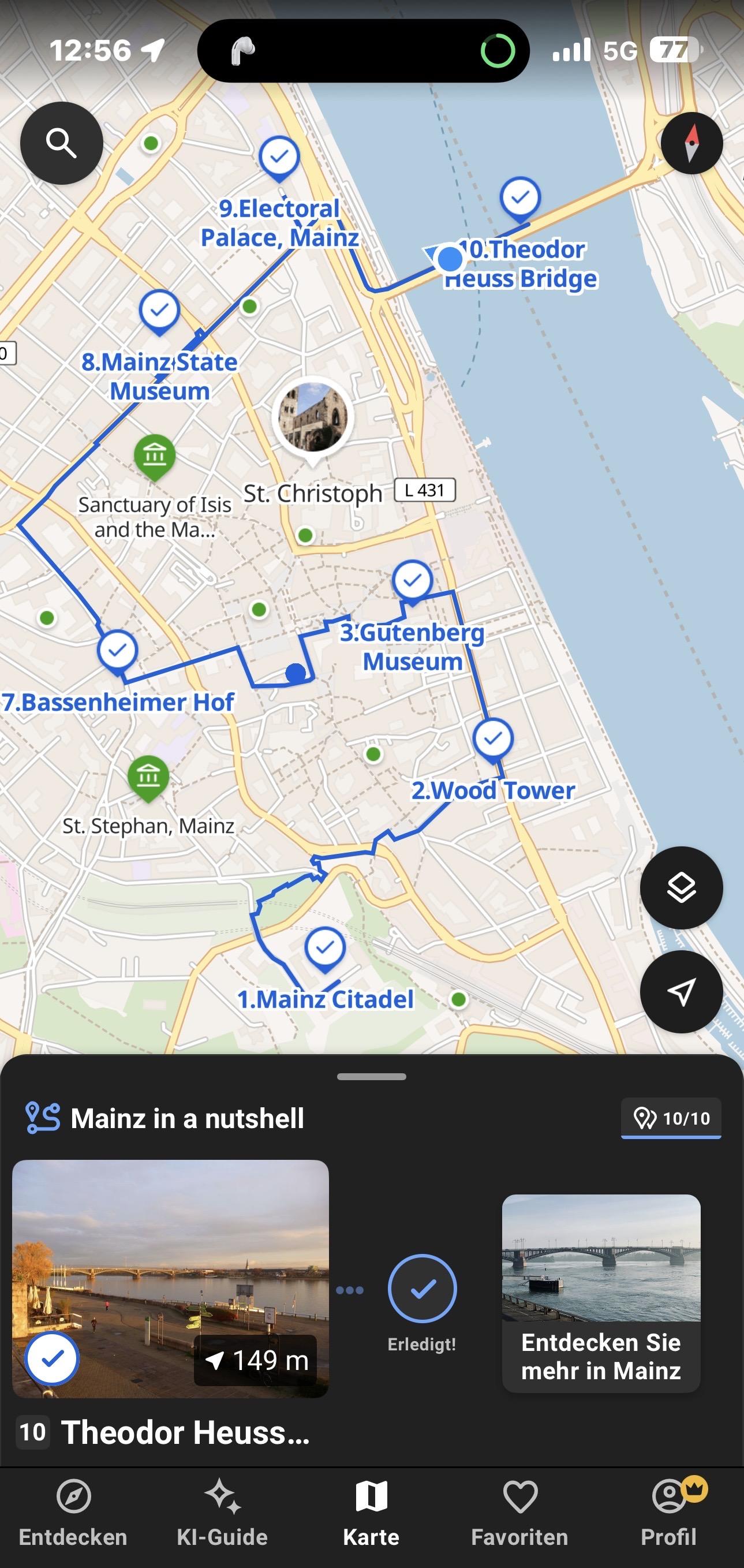
Task: Select the Mainz State Museum stop pin
Action: coord(159,311)
